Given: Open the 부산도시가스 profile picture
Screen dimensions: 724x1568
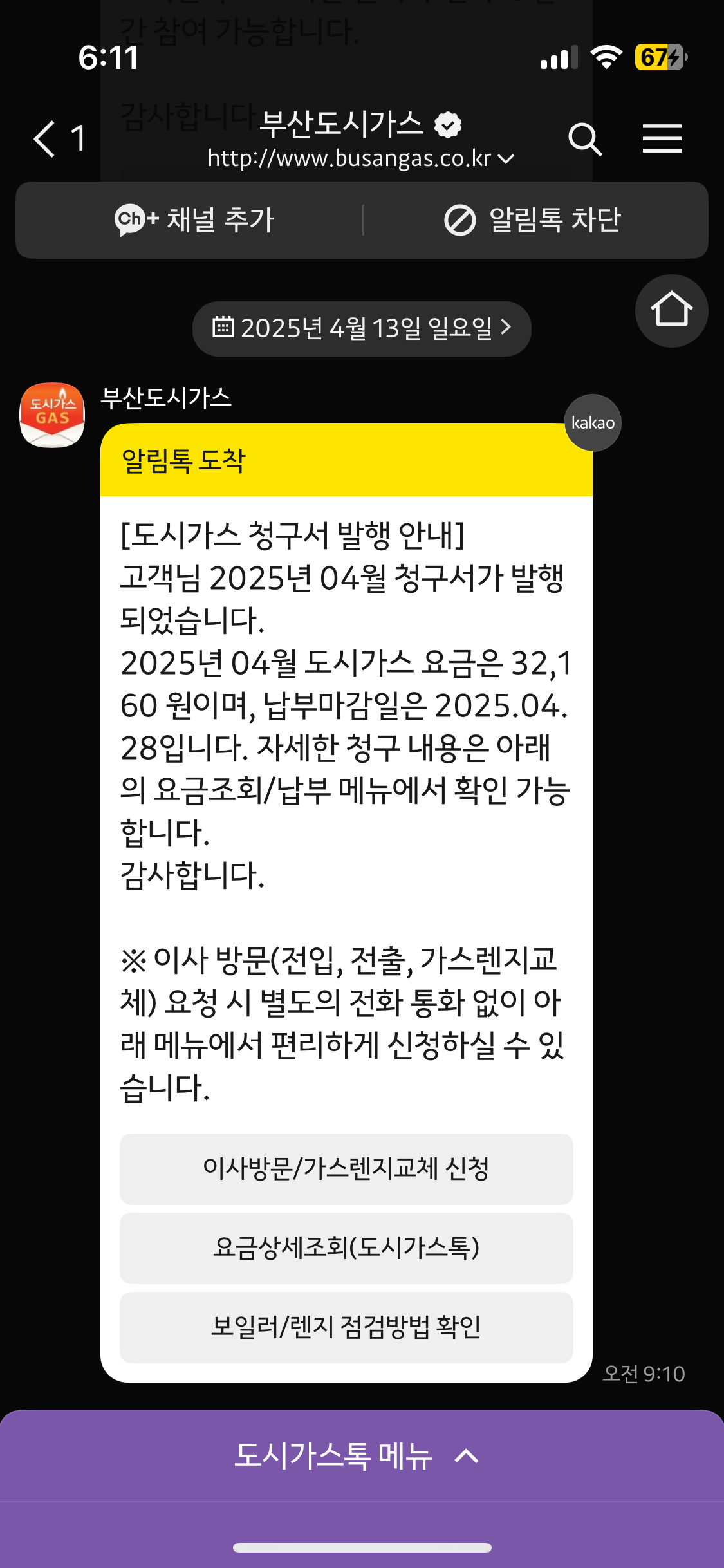Looking at the screenshot, I should click(x=52, y=415).
